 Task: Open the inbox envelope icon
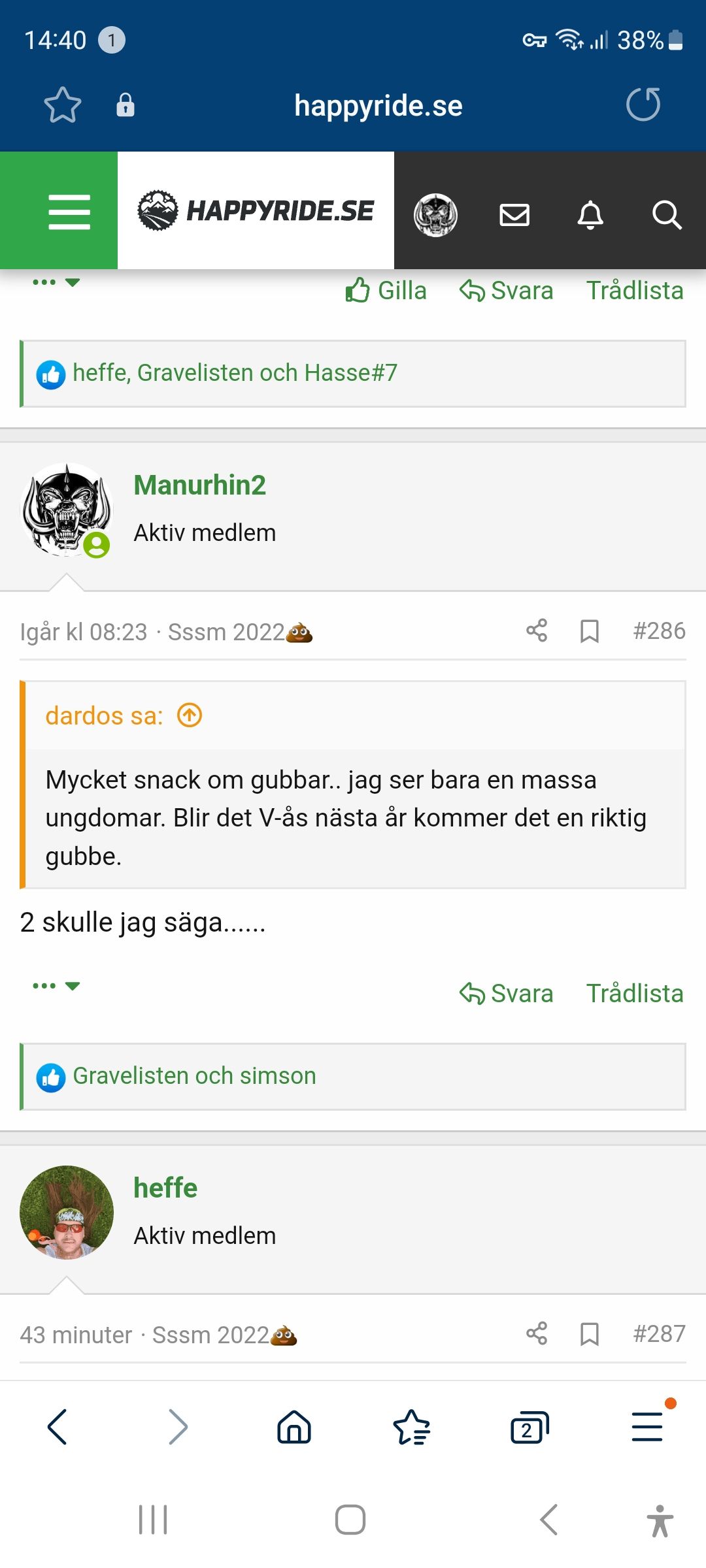coord(514,215)
